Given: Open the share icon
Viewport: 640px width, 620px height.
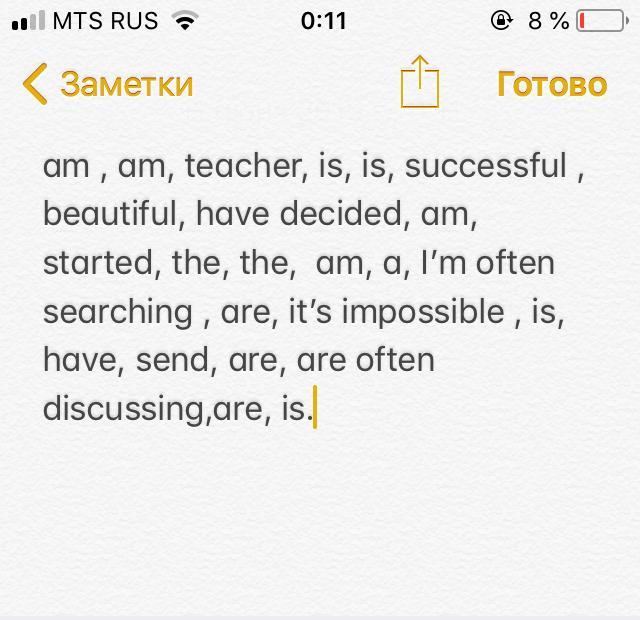Looking at the screenshot, I should pos(420,82).
